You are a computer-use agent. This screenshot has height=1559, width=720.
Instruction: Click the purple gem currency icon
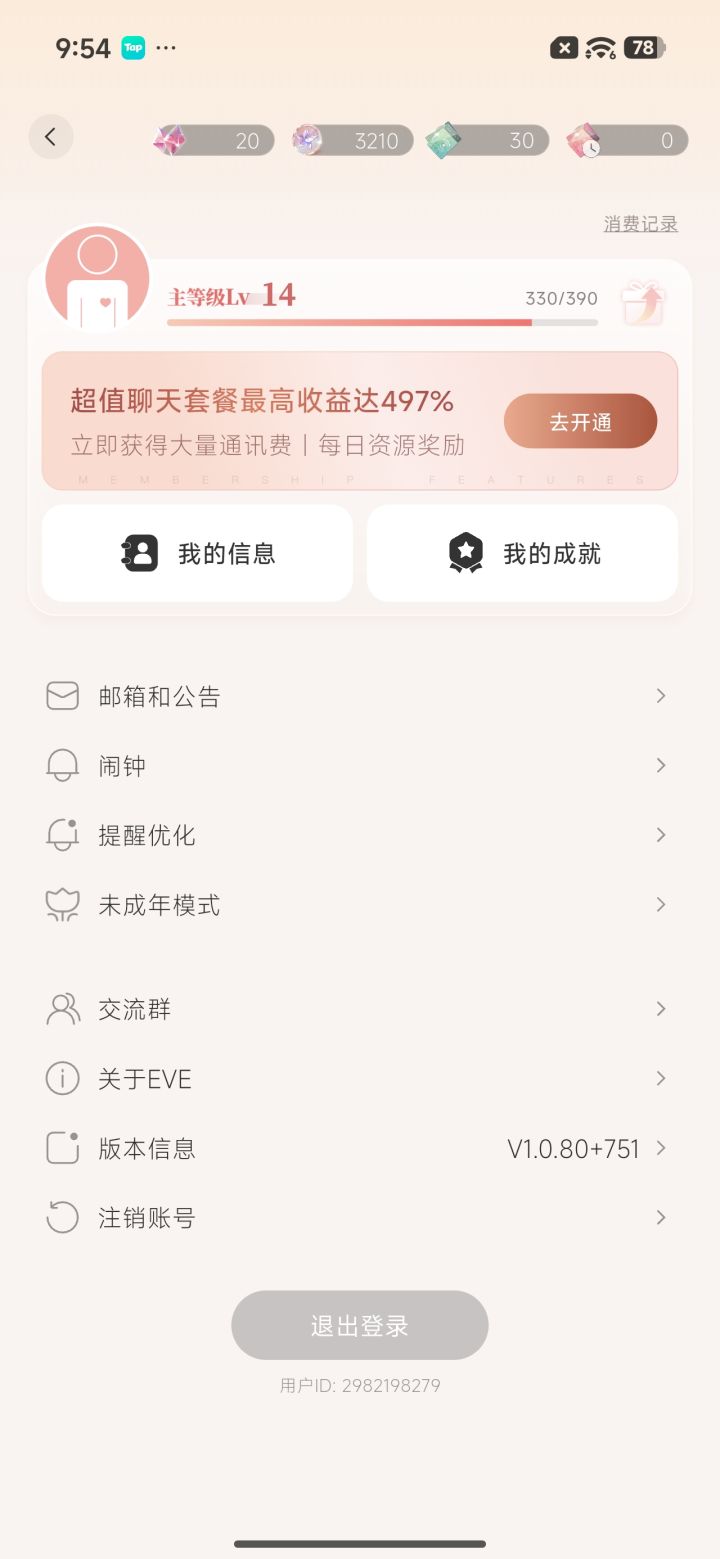coord(308,140)
